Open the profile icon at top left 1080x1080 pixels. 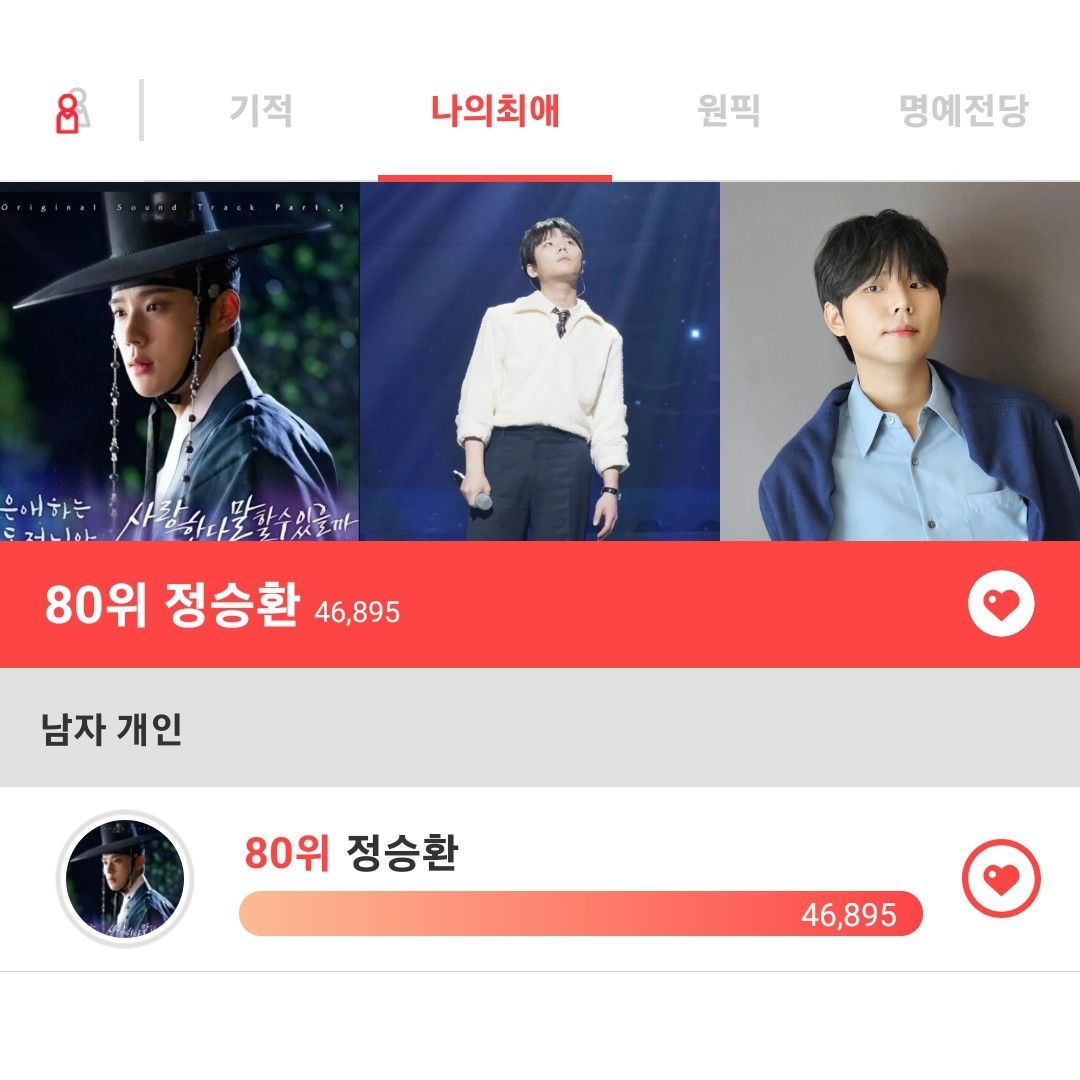tap(71, 110)
